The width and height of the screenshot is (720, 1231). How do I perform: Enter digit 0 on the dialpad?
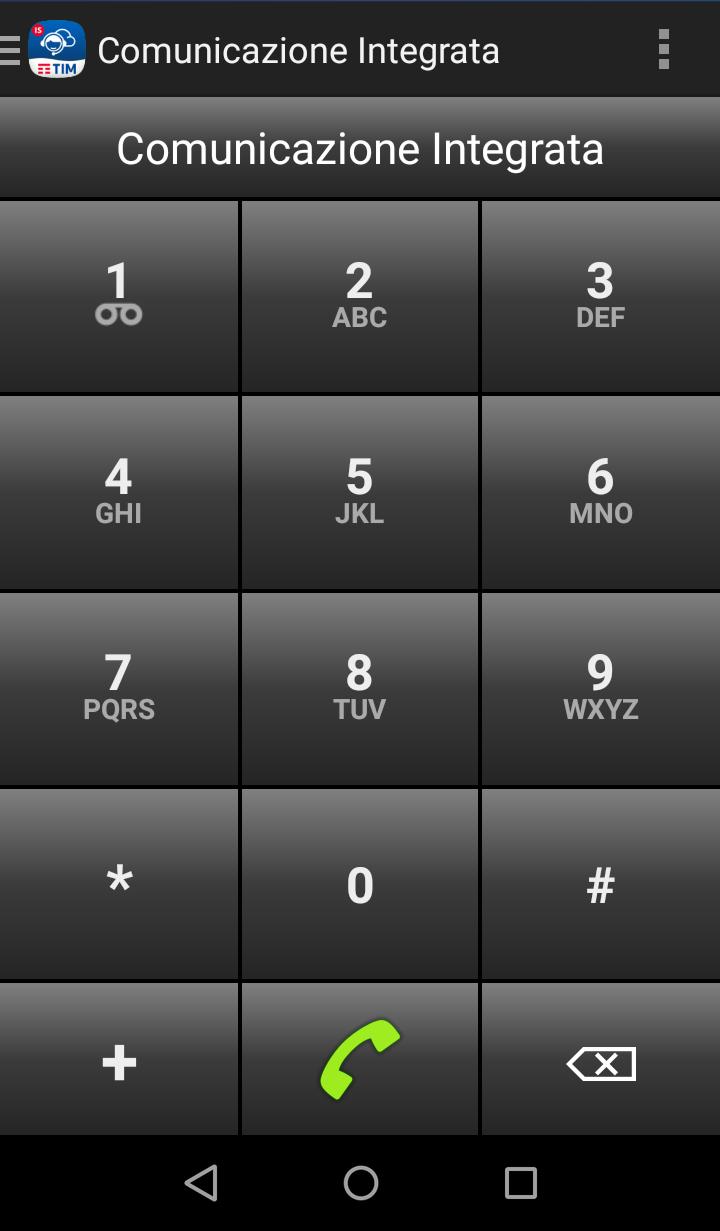360,884
